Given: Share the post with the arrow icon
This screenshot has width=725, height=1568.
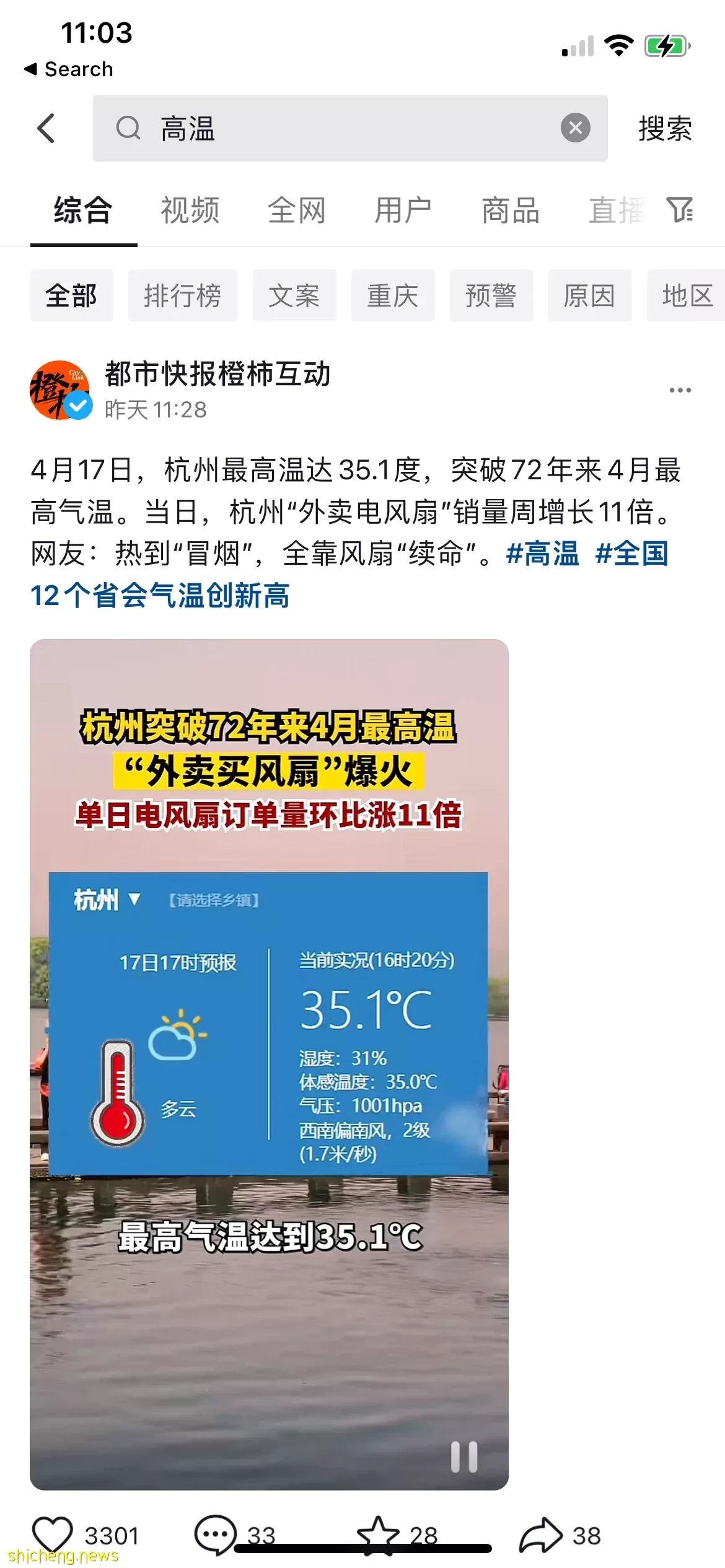Looking at the screenshot, I should coord(540,1535).
